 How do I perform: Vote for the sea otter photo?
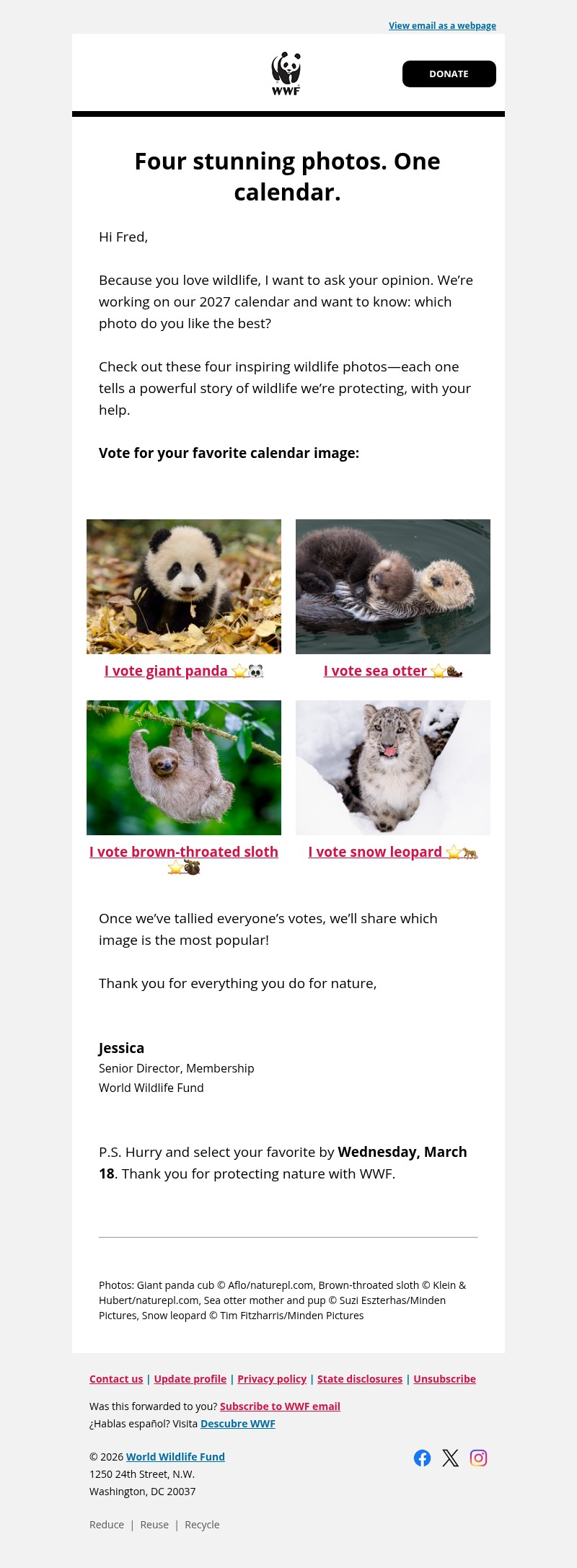[x=392, y=671]
